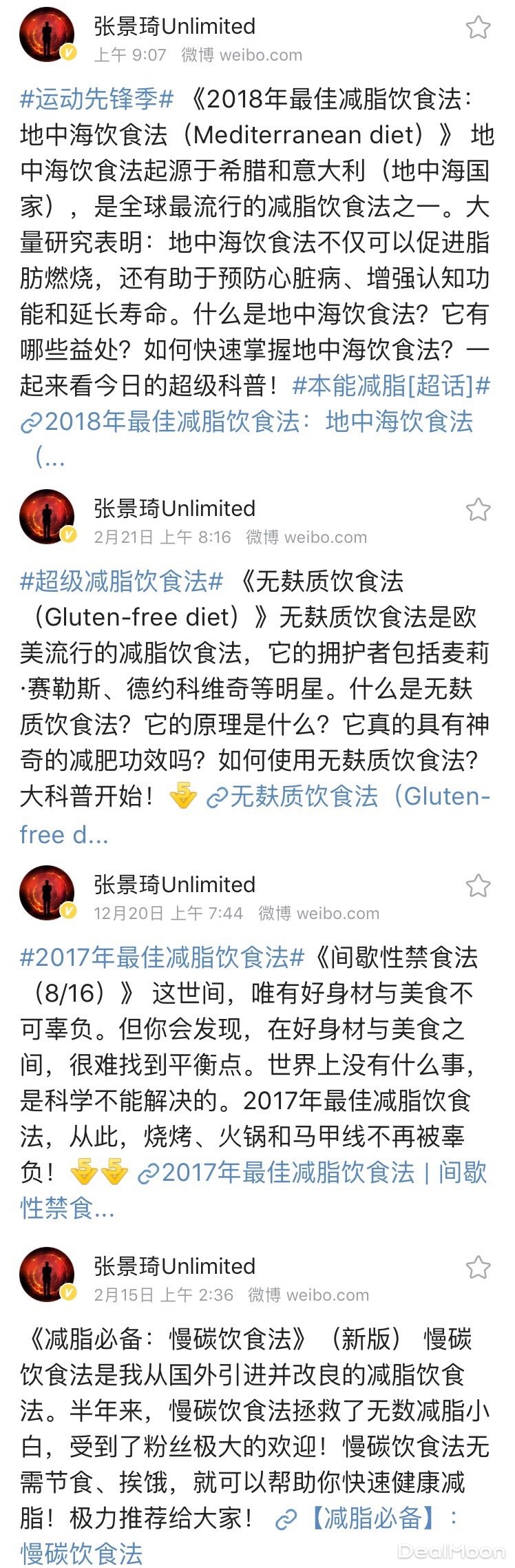Tap star icon on the 12月20日 post
This screenshot has width=515, height=1568.
tap(478, 886)
